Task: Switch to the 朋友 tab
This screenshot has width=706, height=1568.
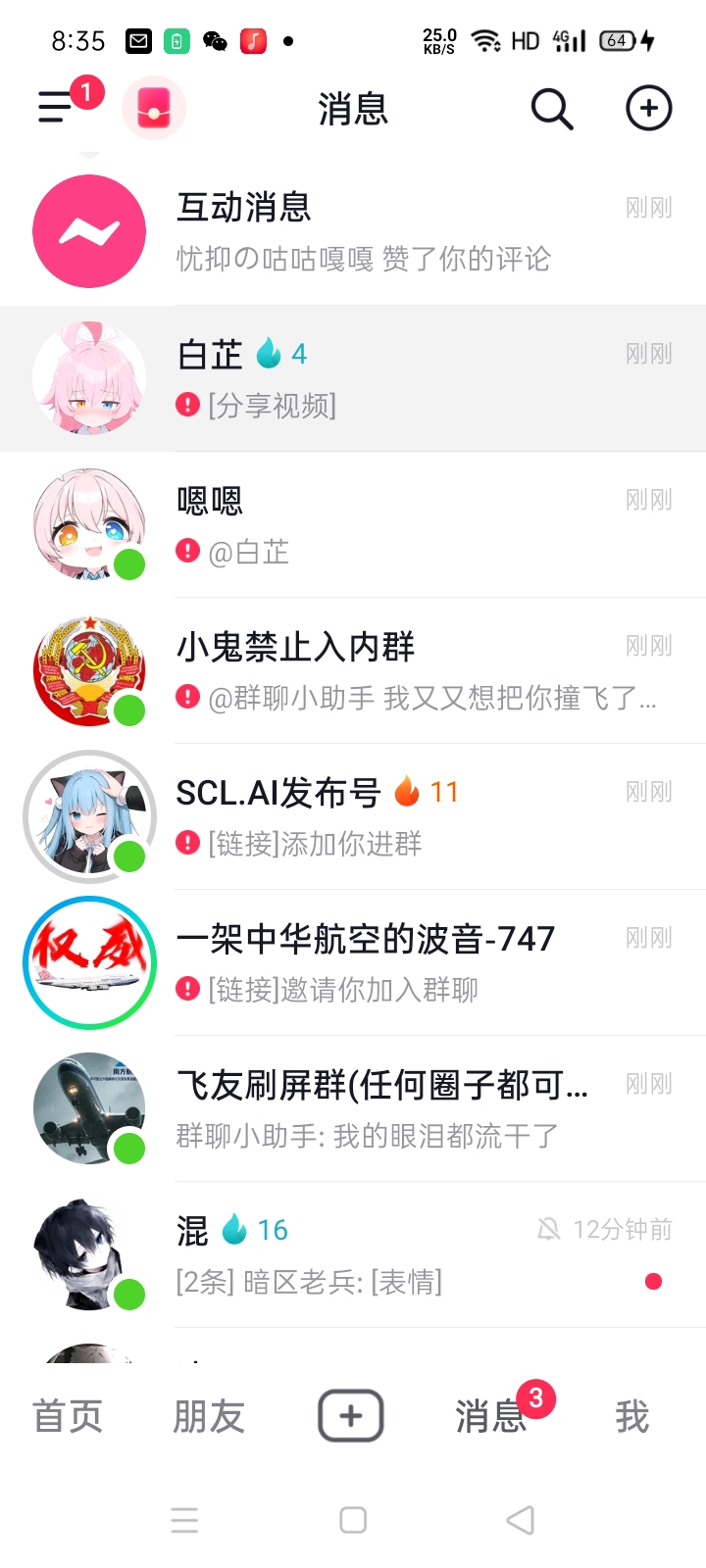Action: 209,1417
